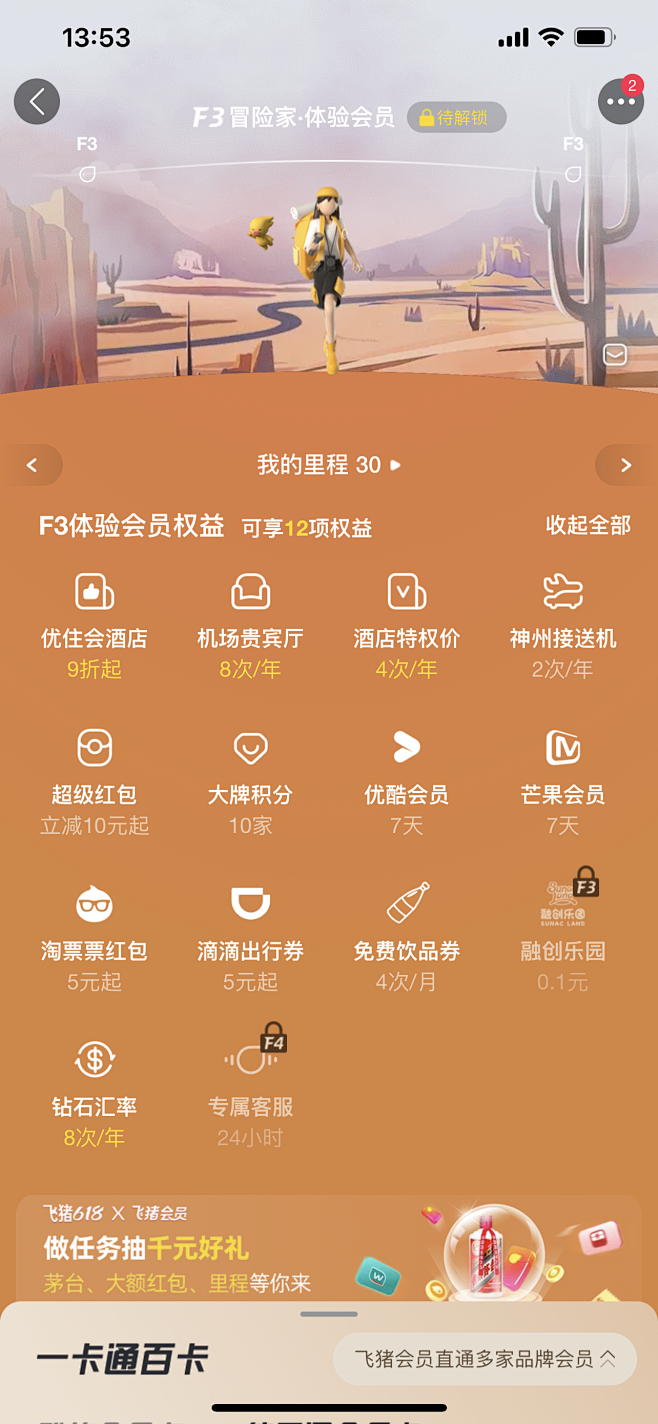Go to previous membership level arrow
This screenshot has height=1424, width=658.
pos(32,465)
